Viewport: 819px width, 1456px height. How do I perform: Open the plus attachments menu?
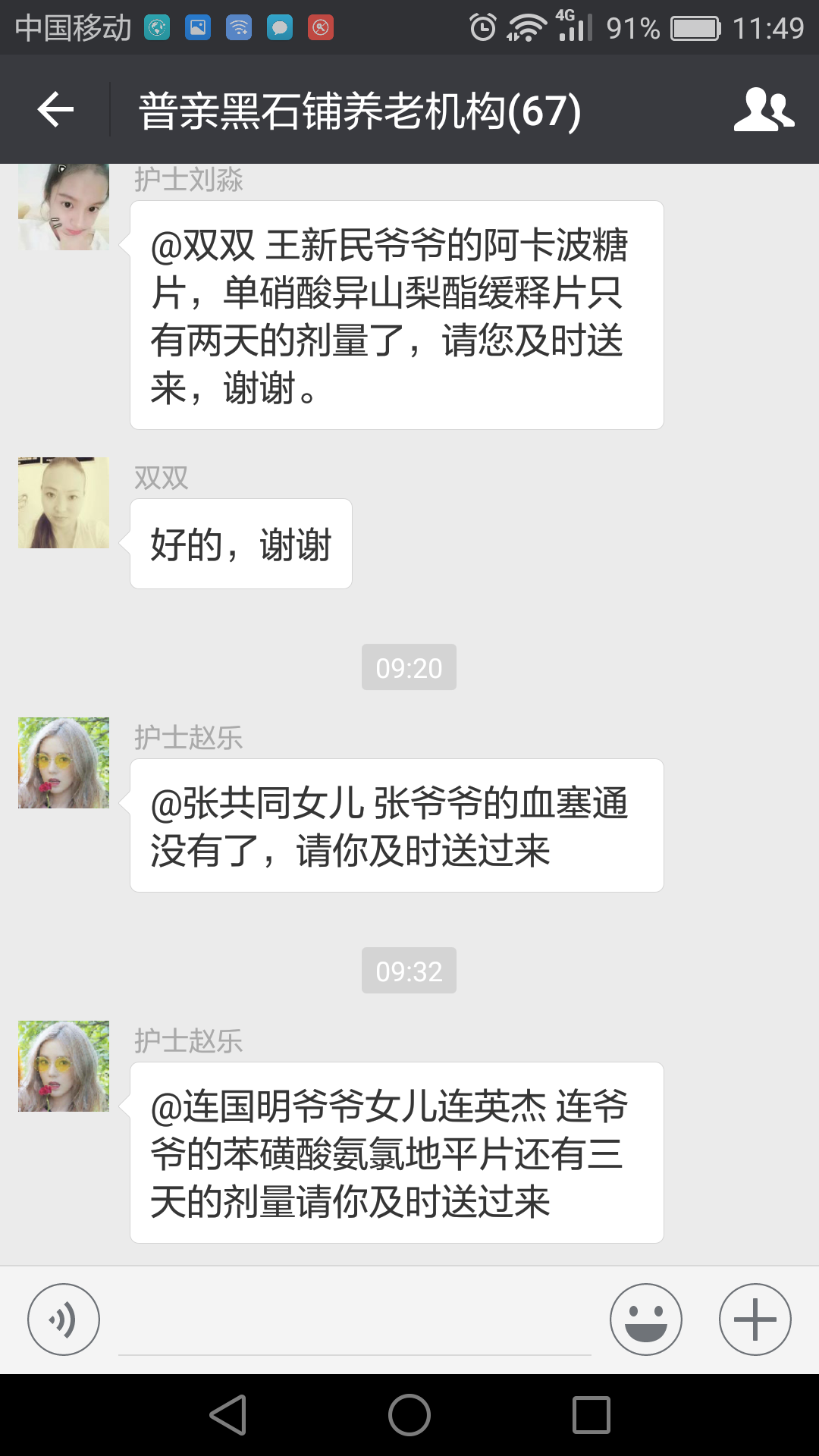pyautogui.click(x=755, y=1319)
